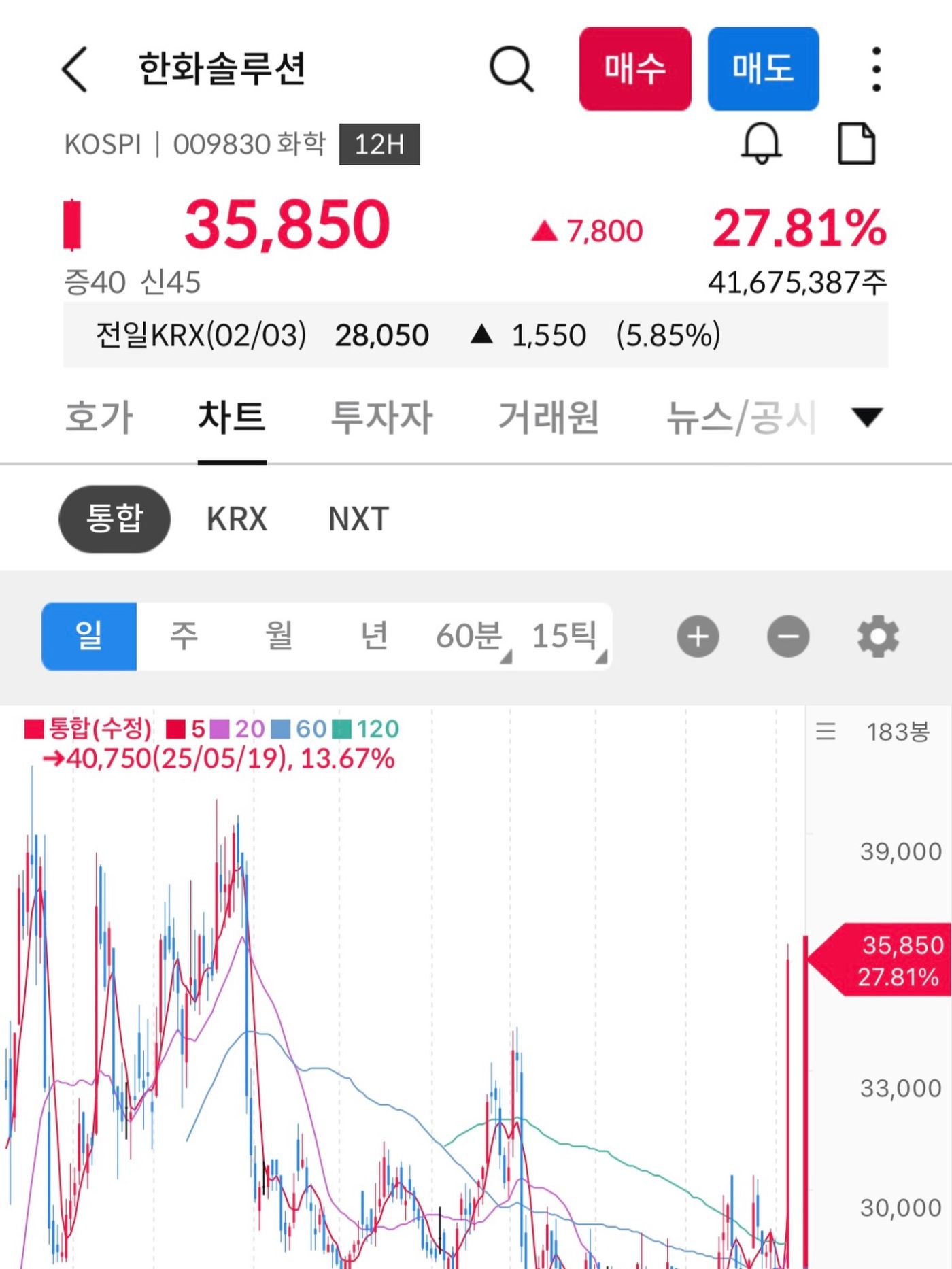
Task: Zoom in the chart with plus
Action: tap(698, 637)
